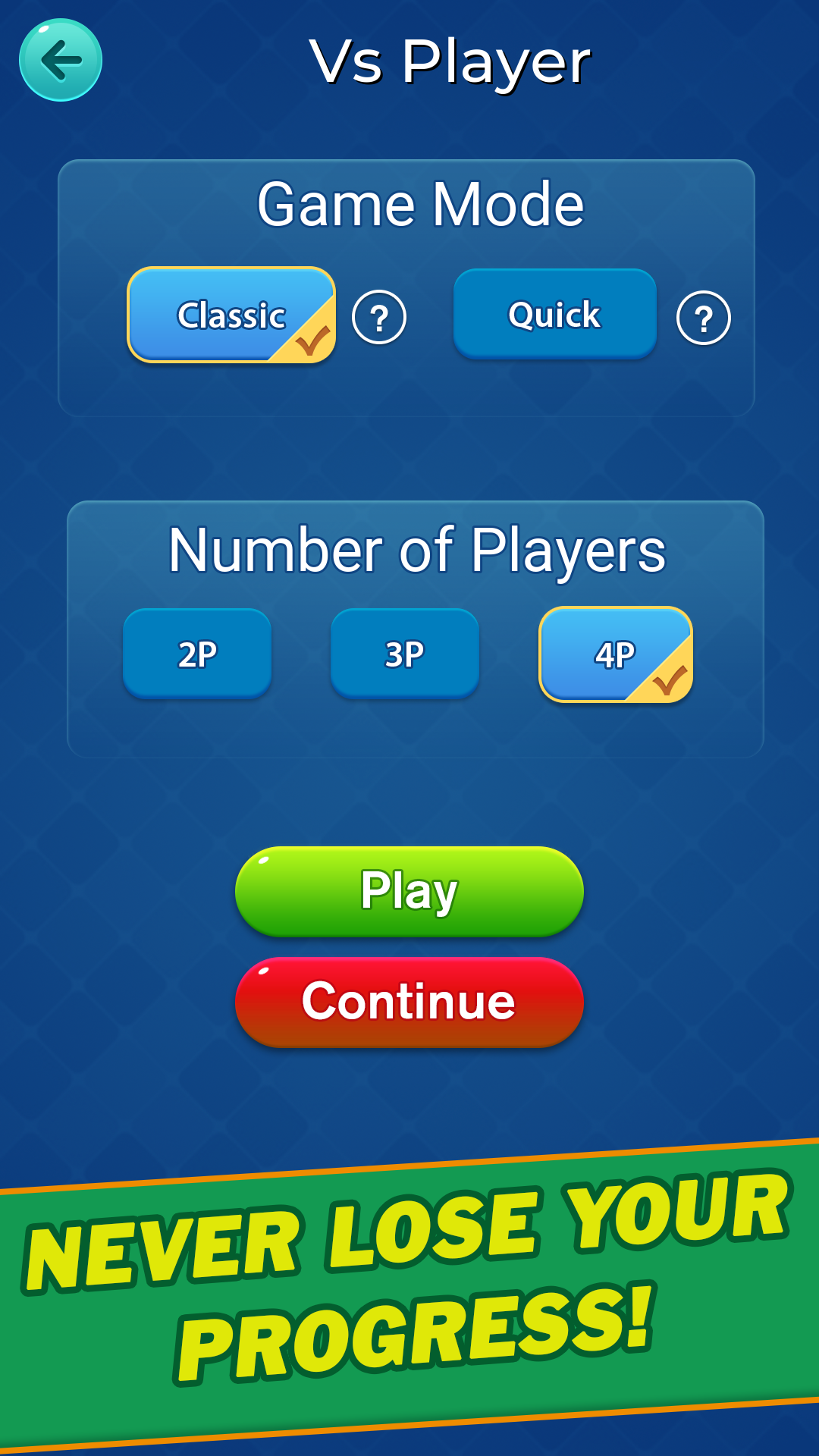Select Classic game mode
Screen dimensions: 819x1456
click(231, 315)
